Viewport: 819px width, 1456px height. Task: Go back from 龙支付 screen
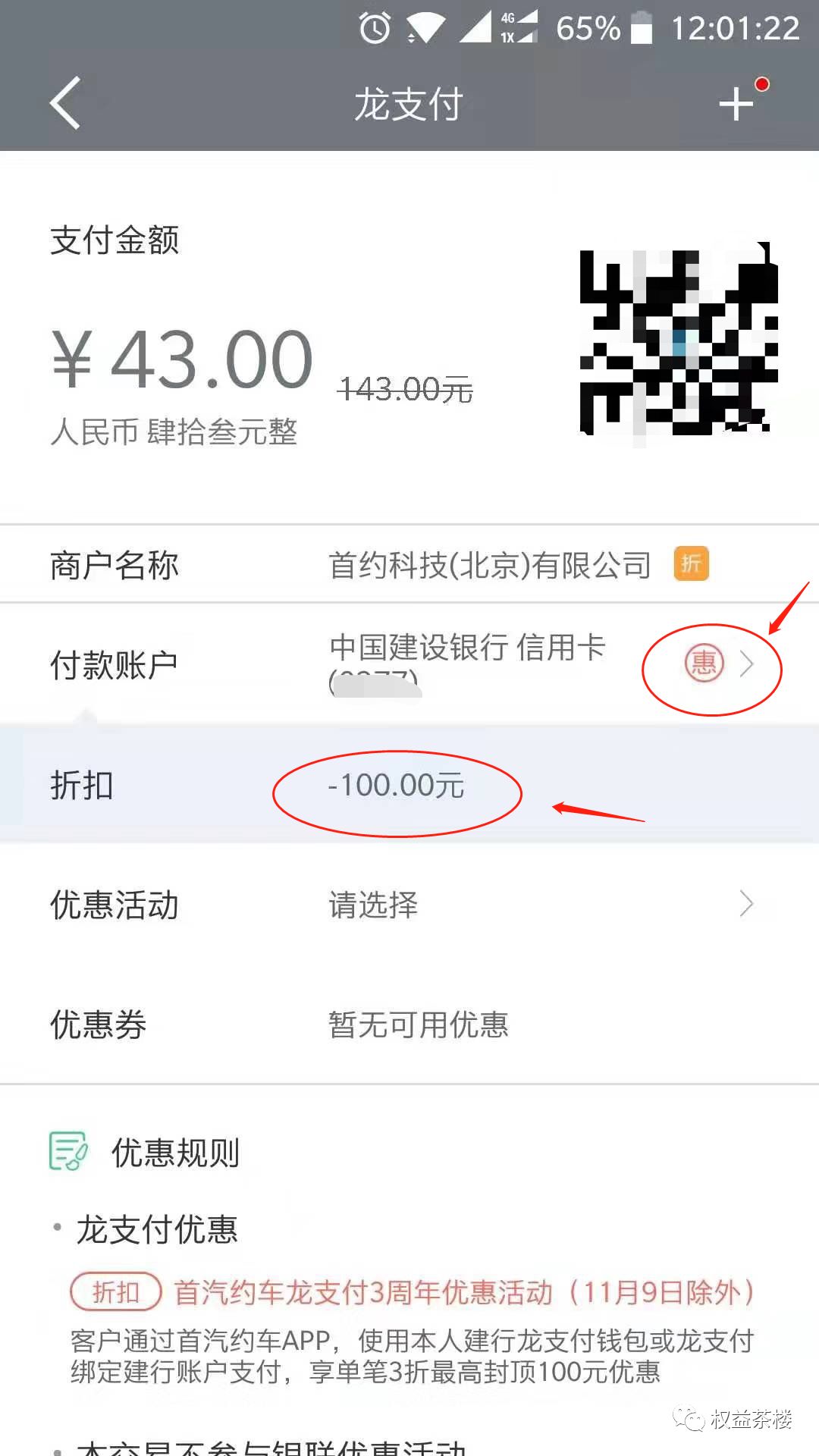[x=65, y=103]
